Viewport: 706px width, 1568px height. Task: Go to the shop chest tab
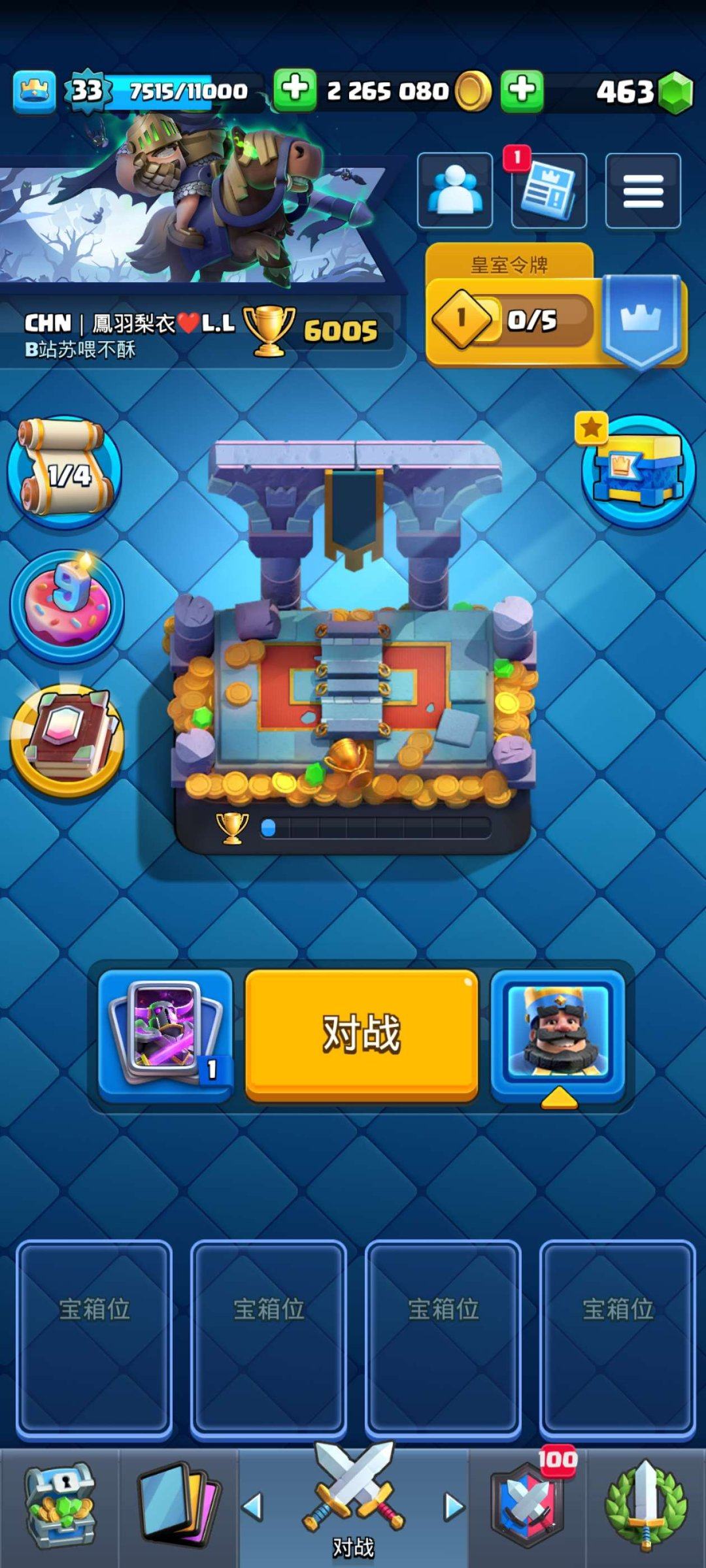[59, 1506]
